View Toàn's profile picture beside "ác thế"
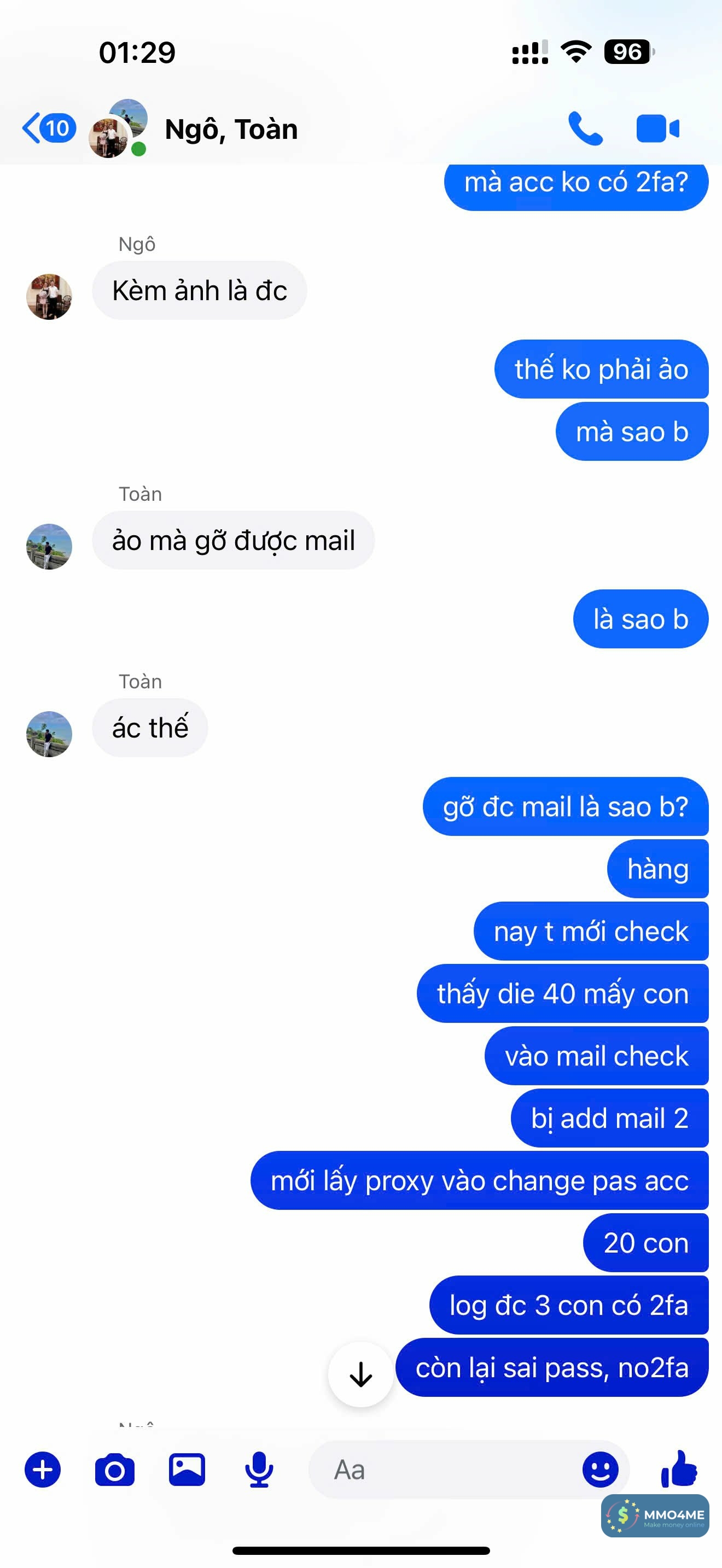The height and width of the screenshot is (1568, 722). [49, 734]
